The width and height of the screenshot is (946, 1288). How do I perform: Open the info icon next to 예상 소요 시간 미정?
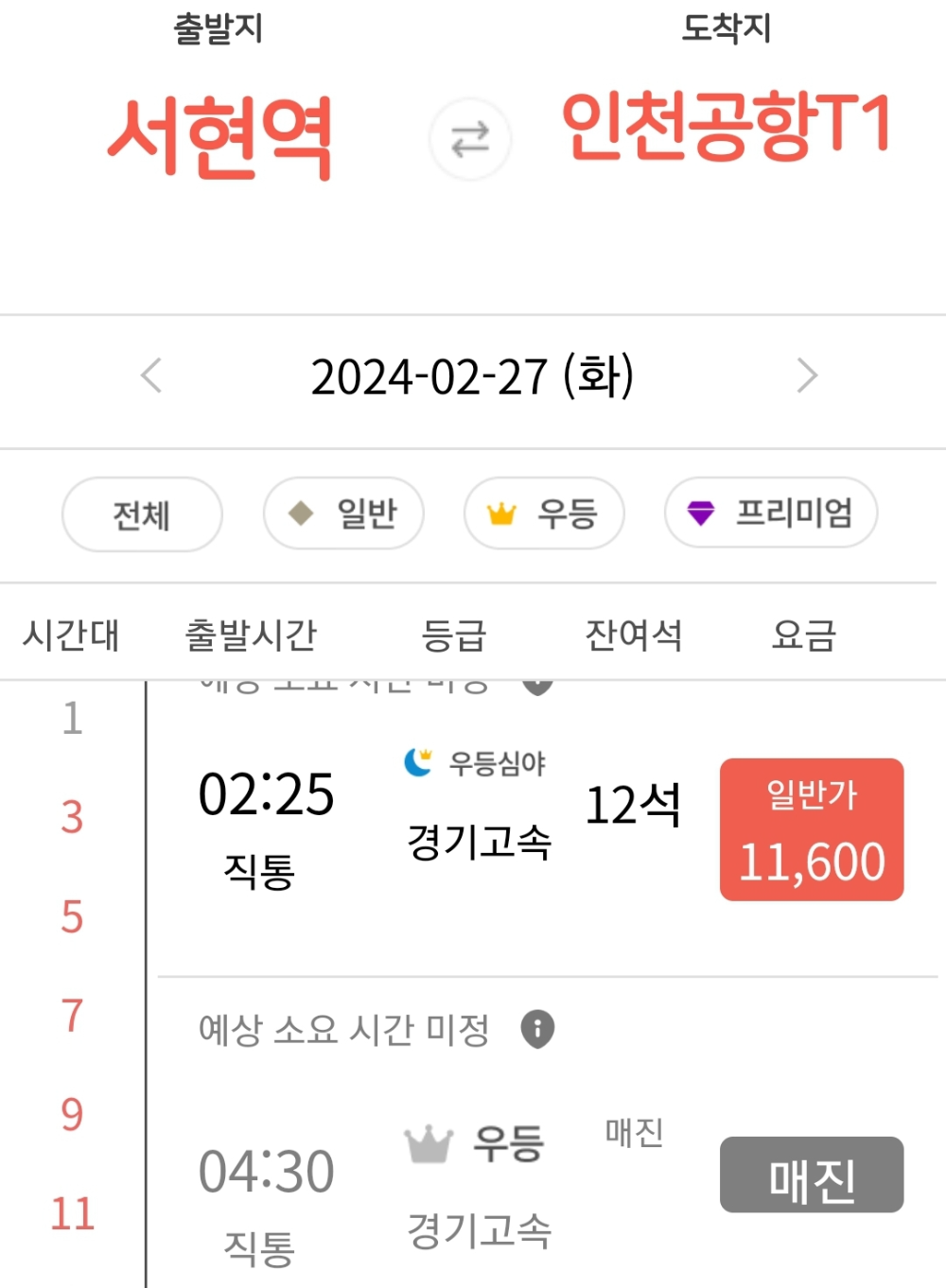536,1029
